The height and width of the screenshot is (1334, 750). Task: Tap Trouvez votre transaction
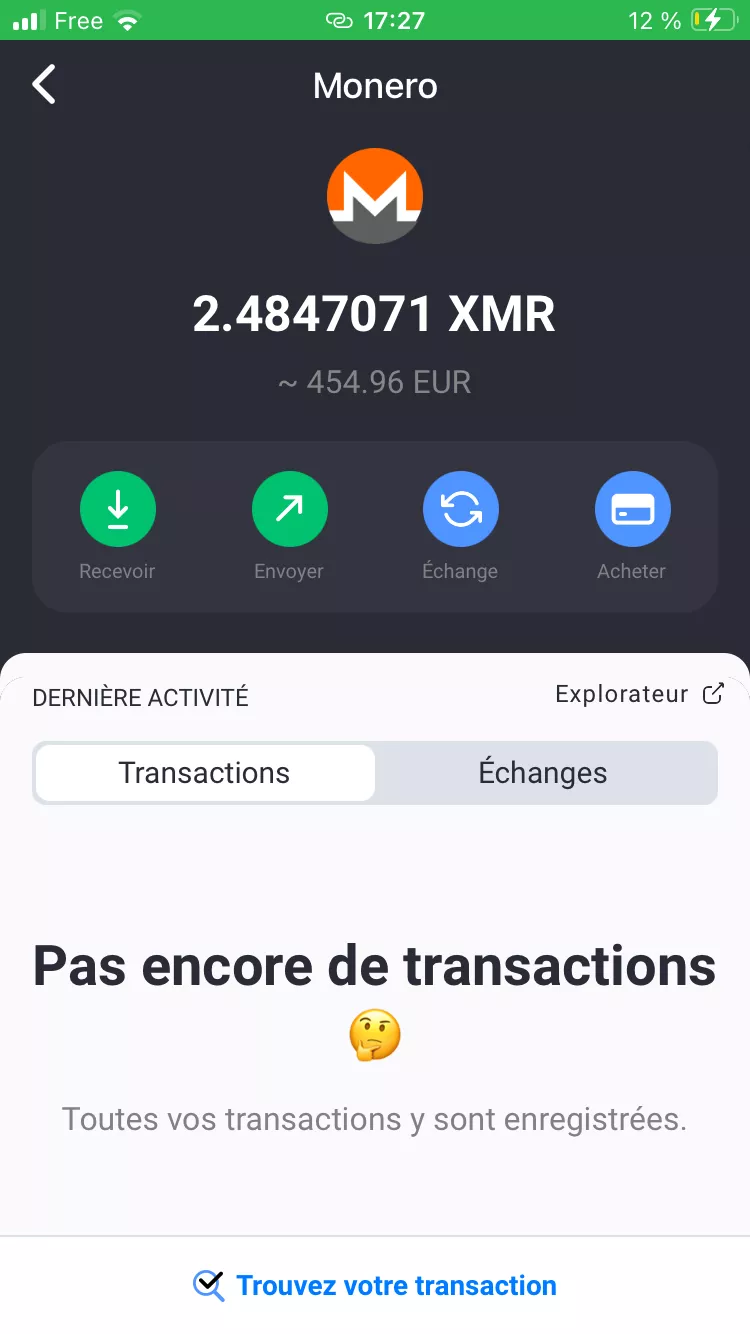(x=375, y=1285)
